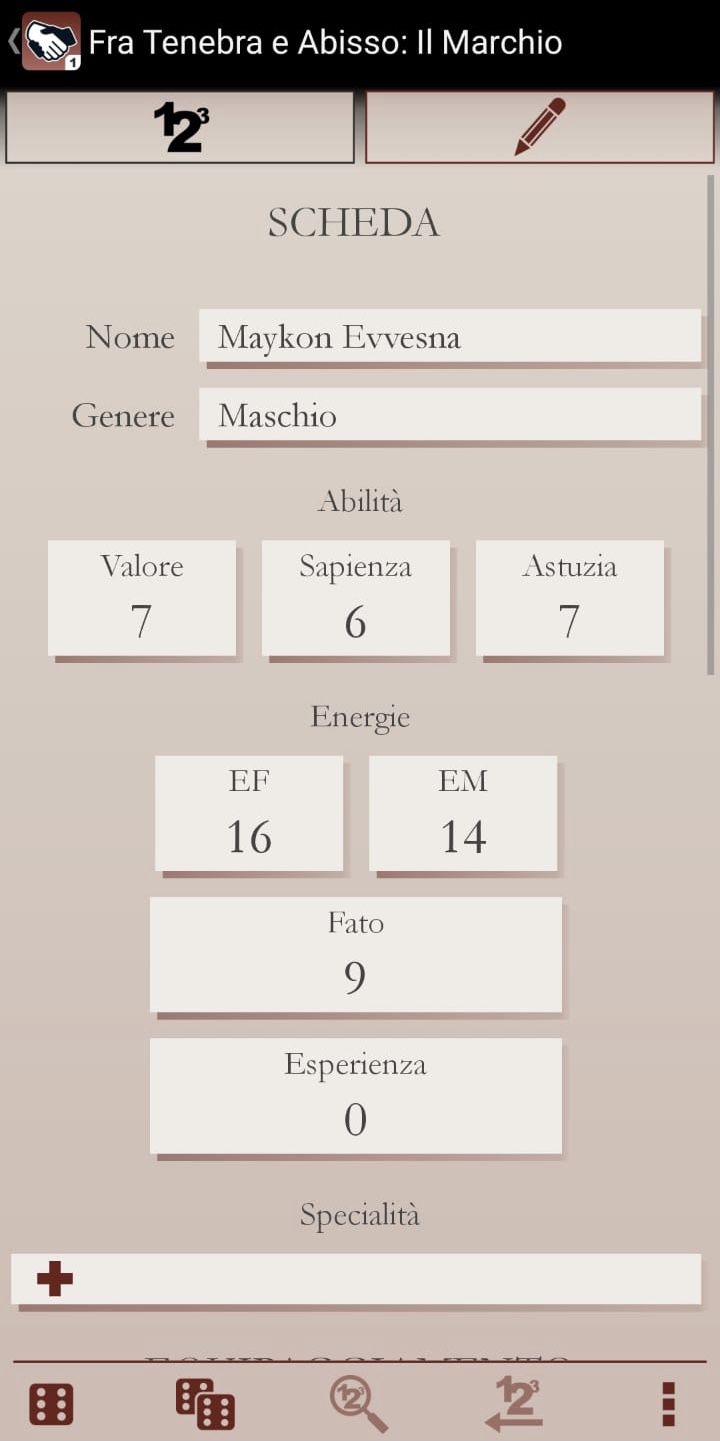Tap the EM energy box

tap(463, 813)
